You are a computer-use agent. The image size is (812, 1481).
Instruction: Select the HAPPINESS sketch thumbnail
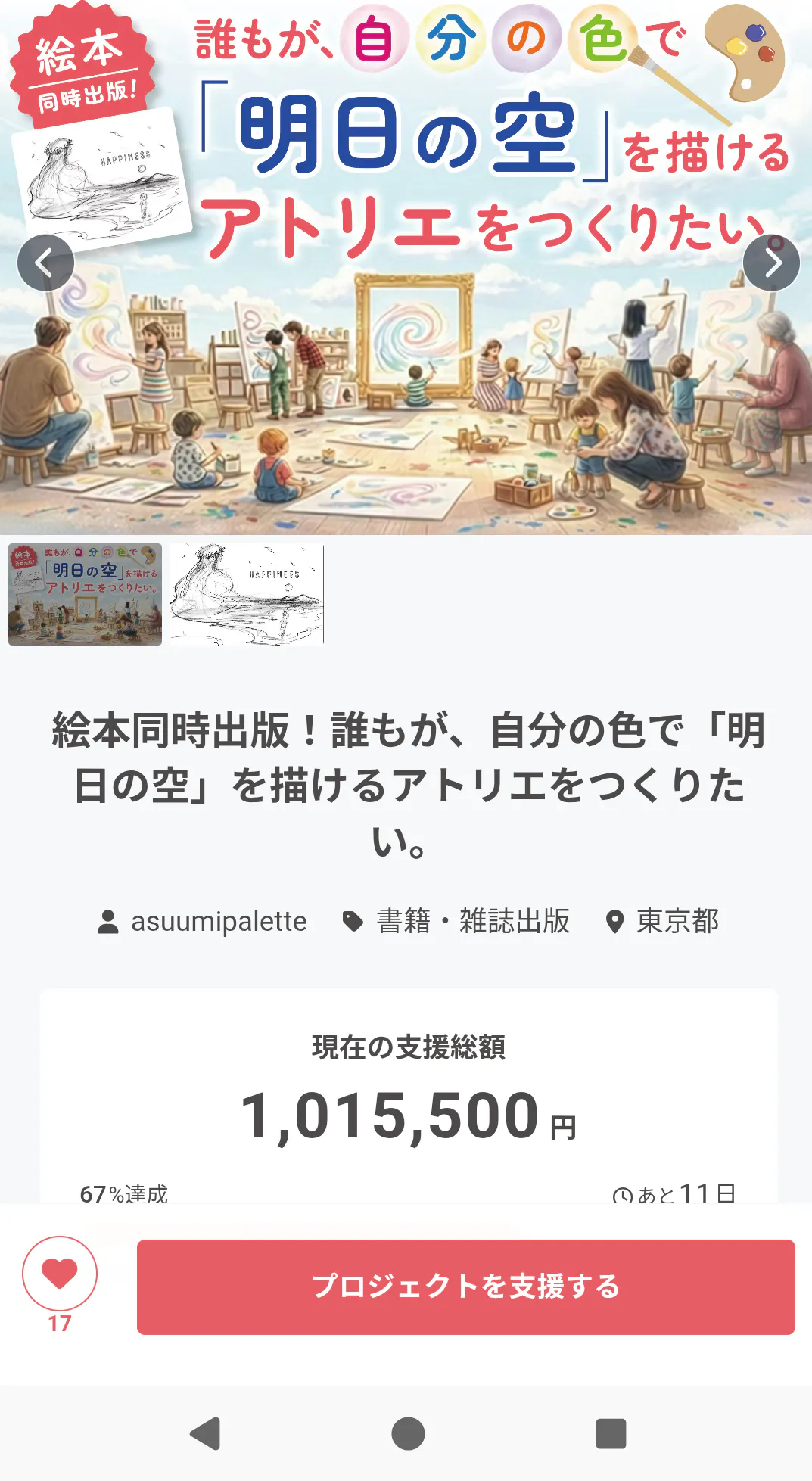click(247, 594)
